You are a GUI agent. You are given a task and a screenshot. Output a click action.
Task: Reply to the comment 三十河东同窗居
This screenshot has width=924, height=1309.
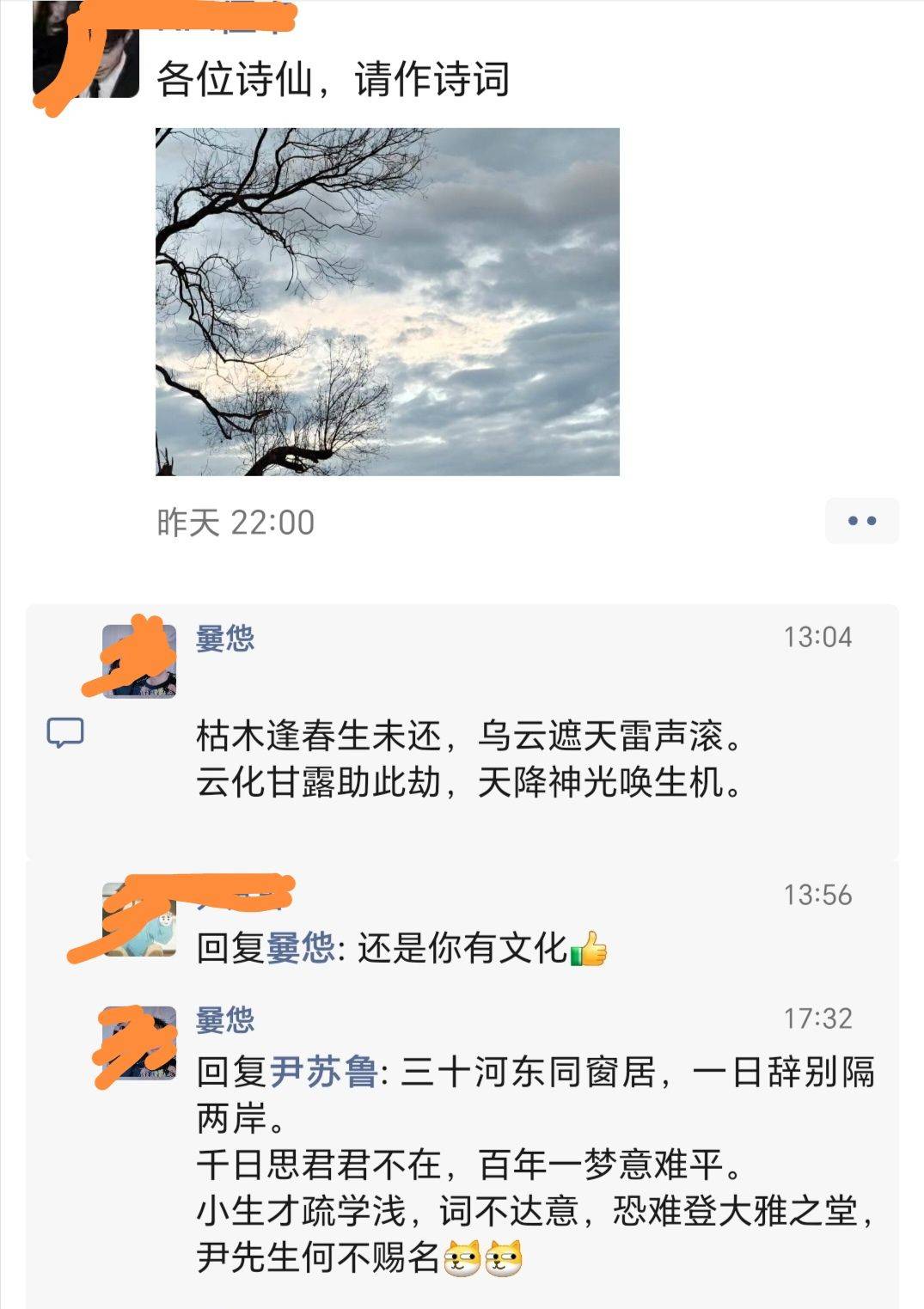[533, 1165]
